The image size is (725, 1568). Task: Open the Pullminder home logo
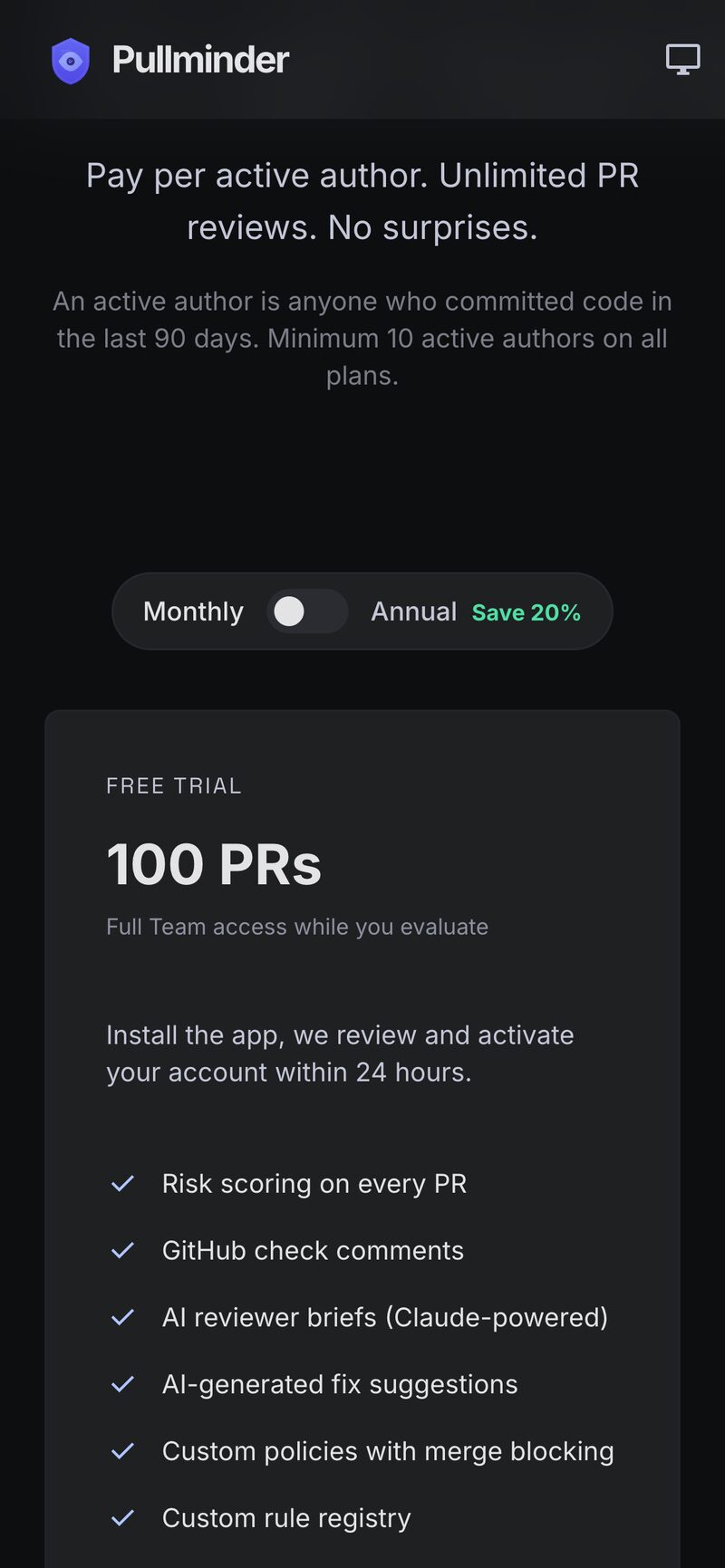coord(170,60)
